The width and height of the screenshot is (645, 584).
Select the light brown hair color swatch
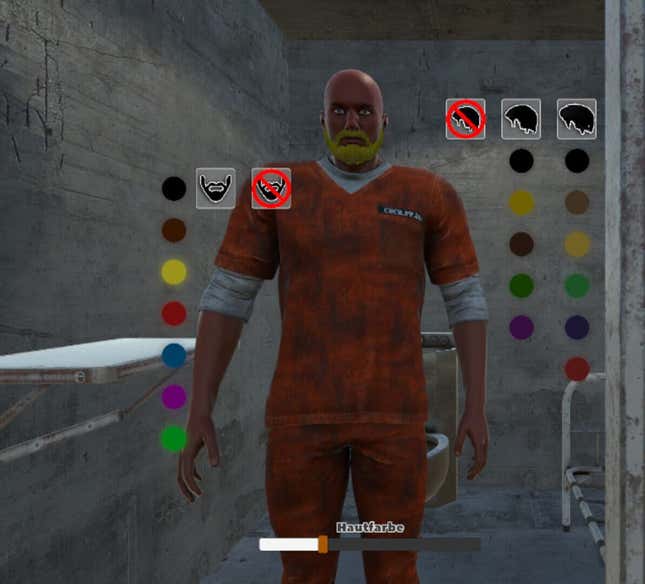(577, 202)
